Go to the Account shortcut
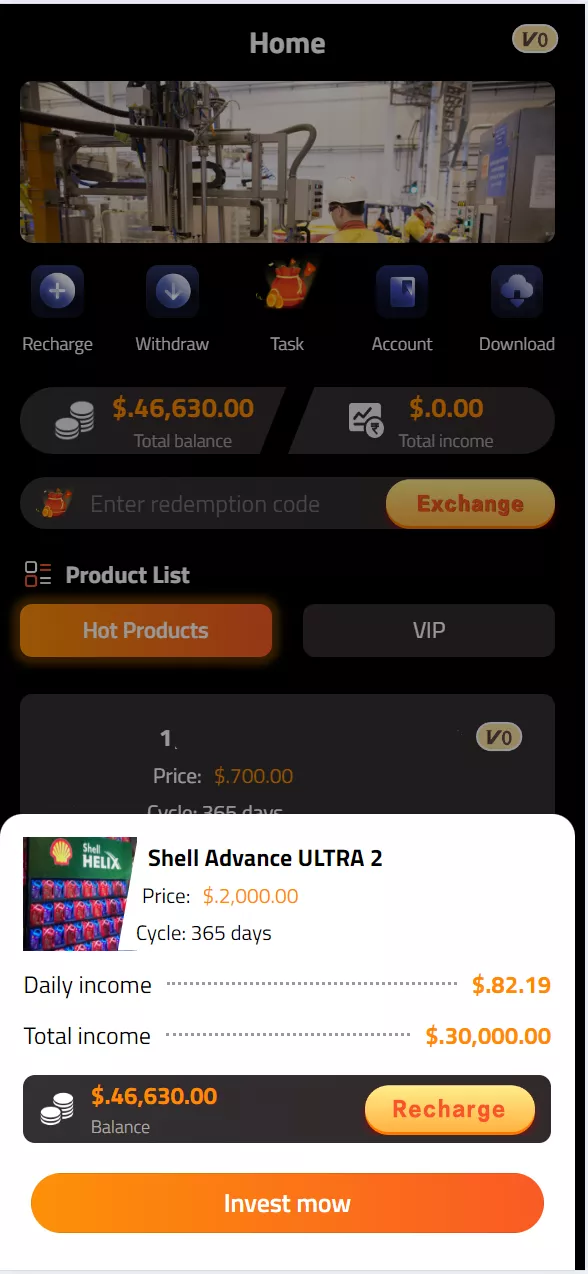The height and width of the screenshot is (1274, 588). pos(402,291)
